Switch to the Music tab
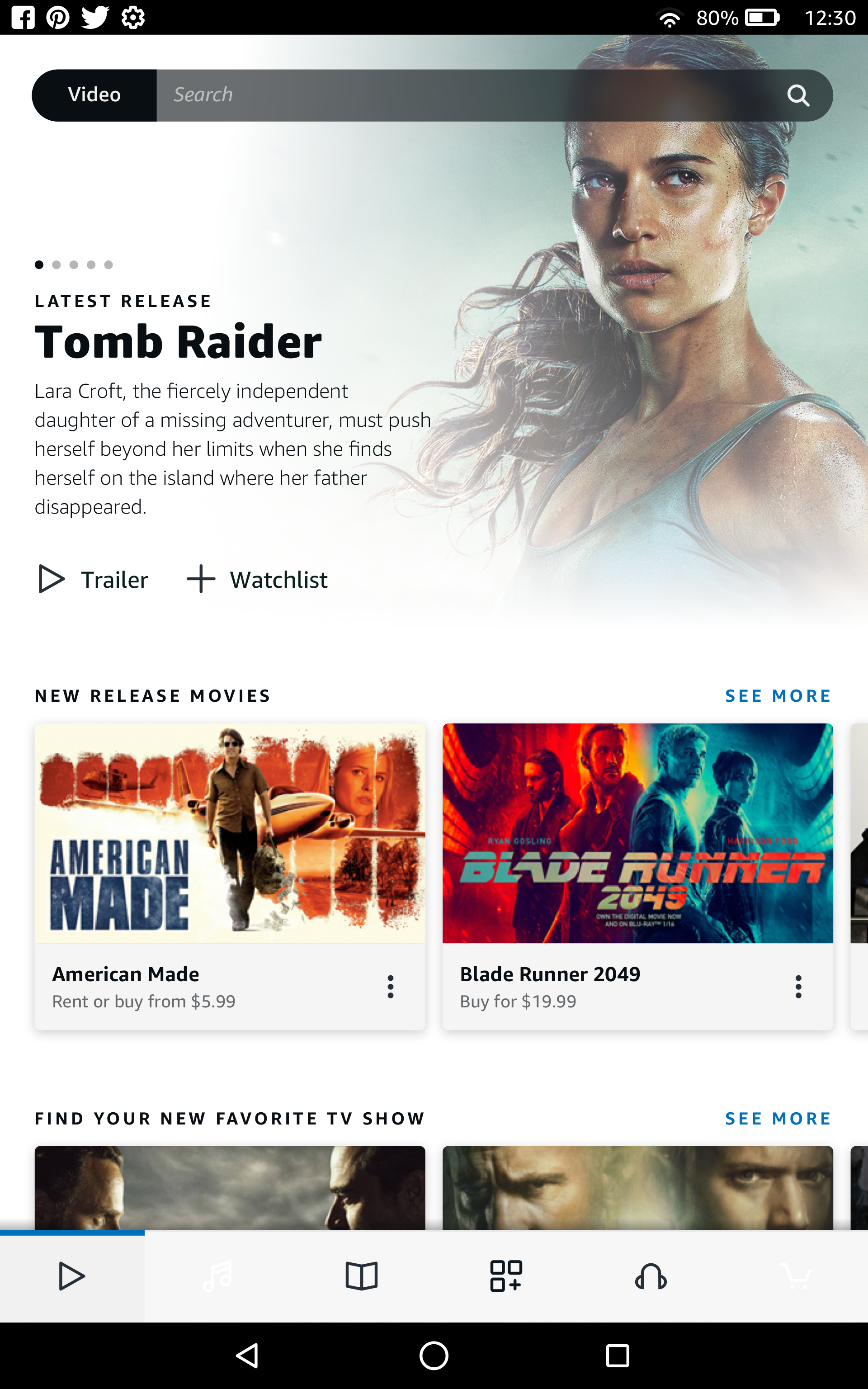 (217, 1276)
